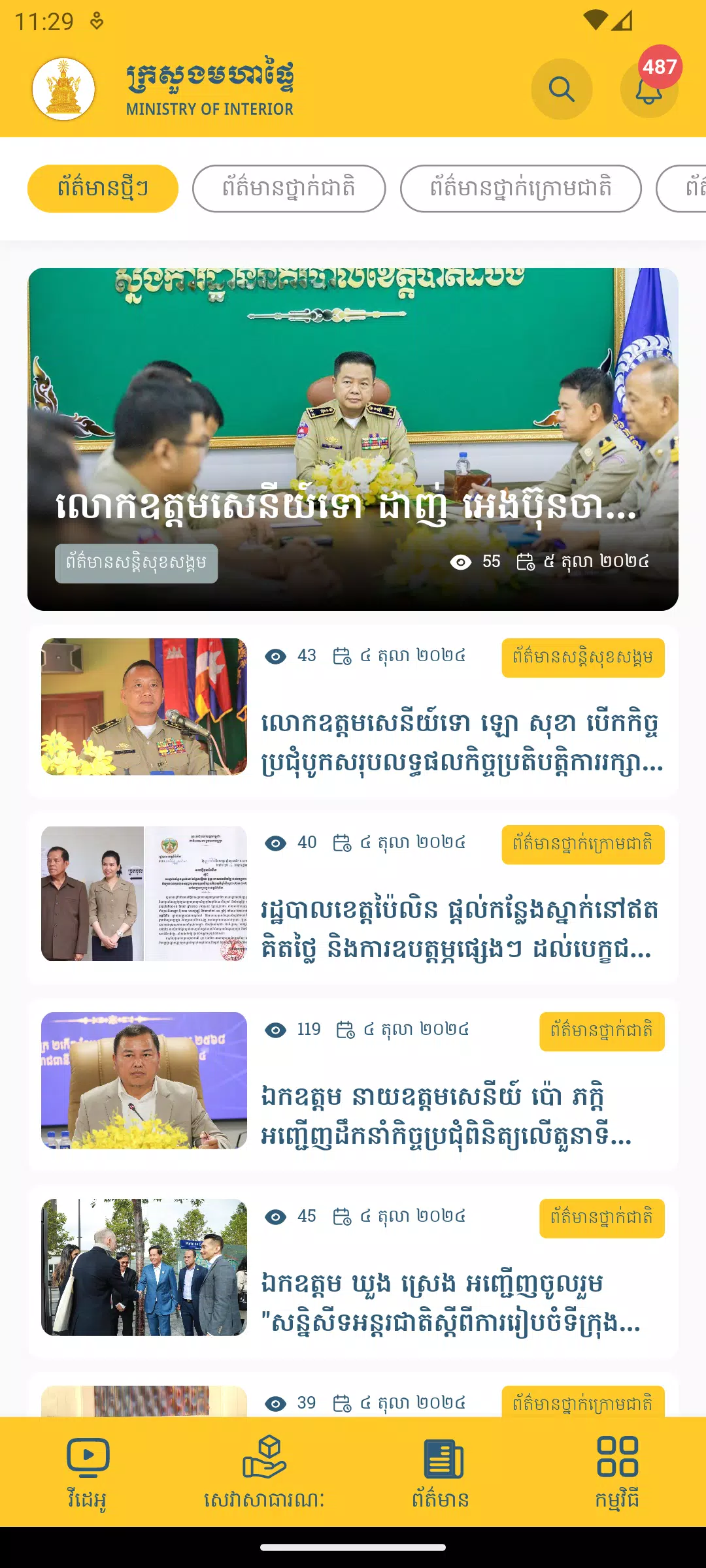Open the article with 40 views

click(x=353, y=896)
